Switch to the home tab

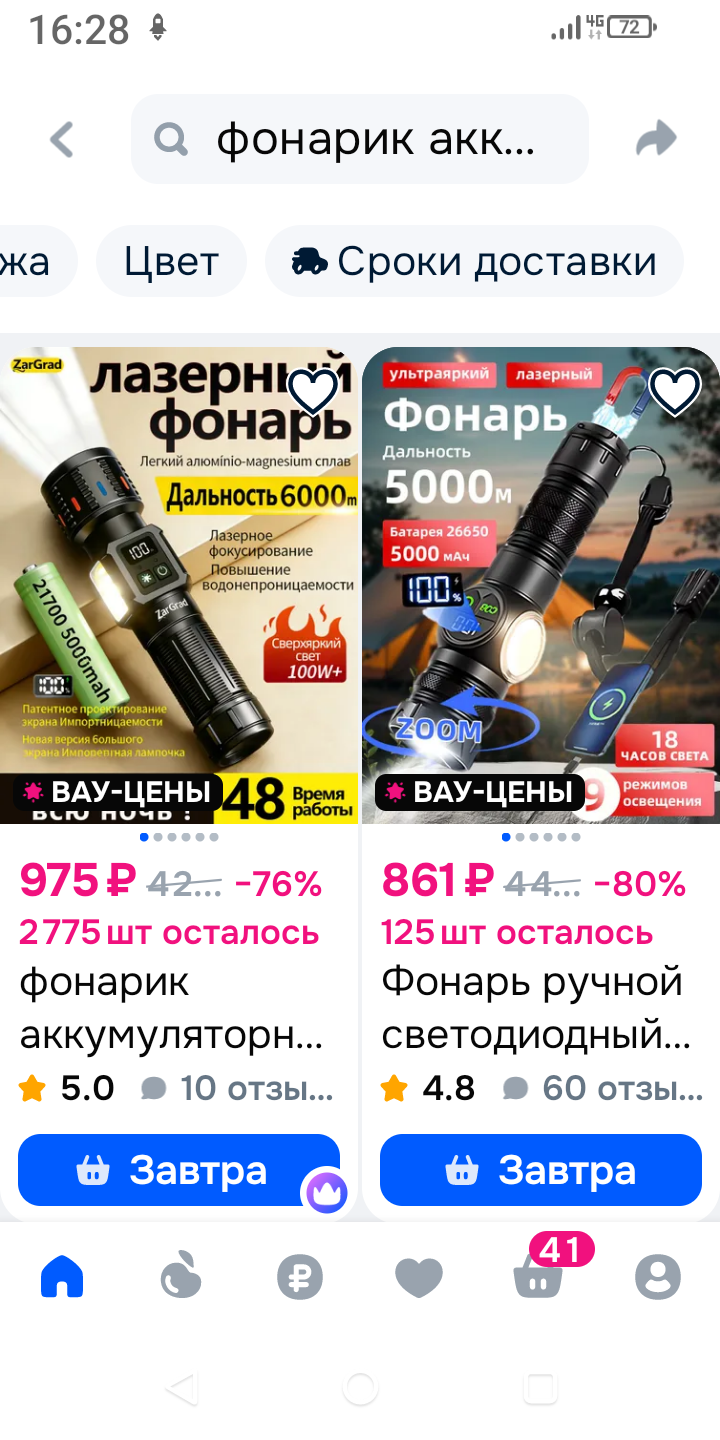coord(62,1277)
